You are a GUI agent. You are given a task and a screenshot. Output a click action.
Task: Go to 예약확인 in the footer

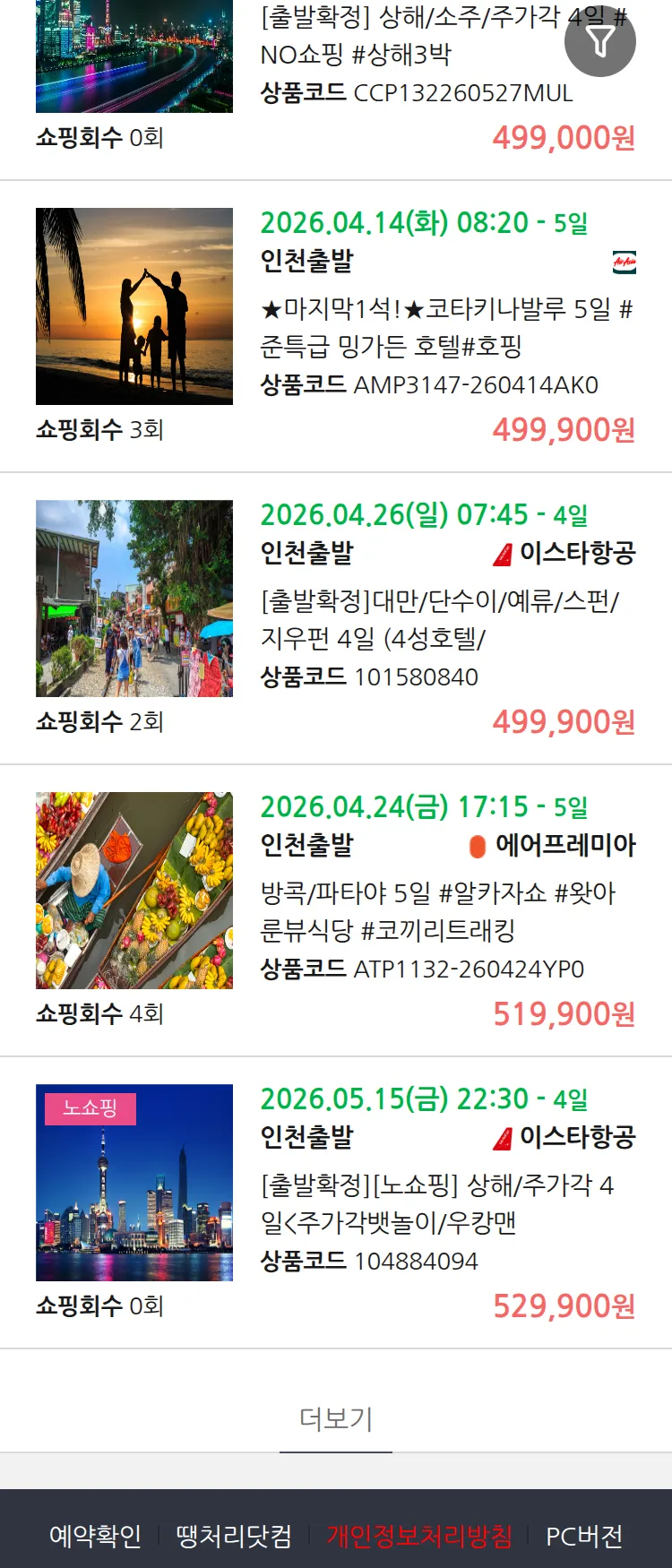(95, 1536)
